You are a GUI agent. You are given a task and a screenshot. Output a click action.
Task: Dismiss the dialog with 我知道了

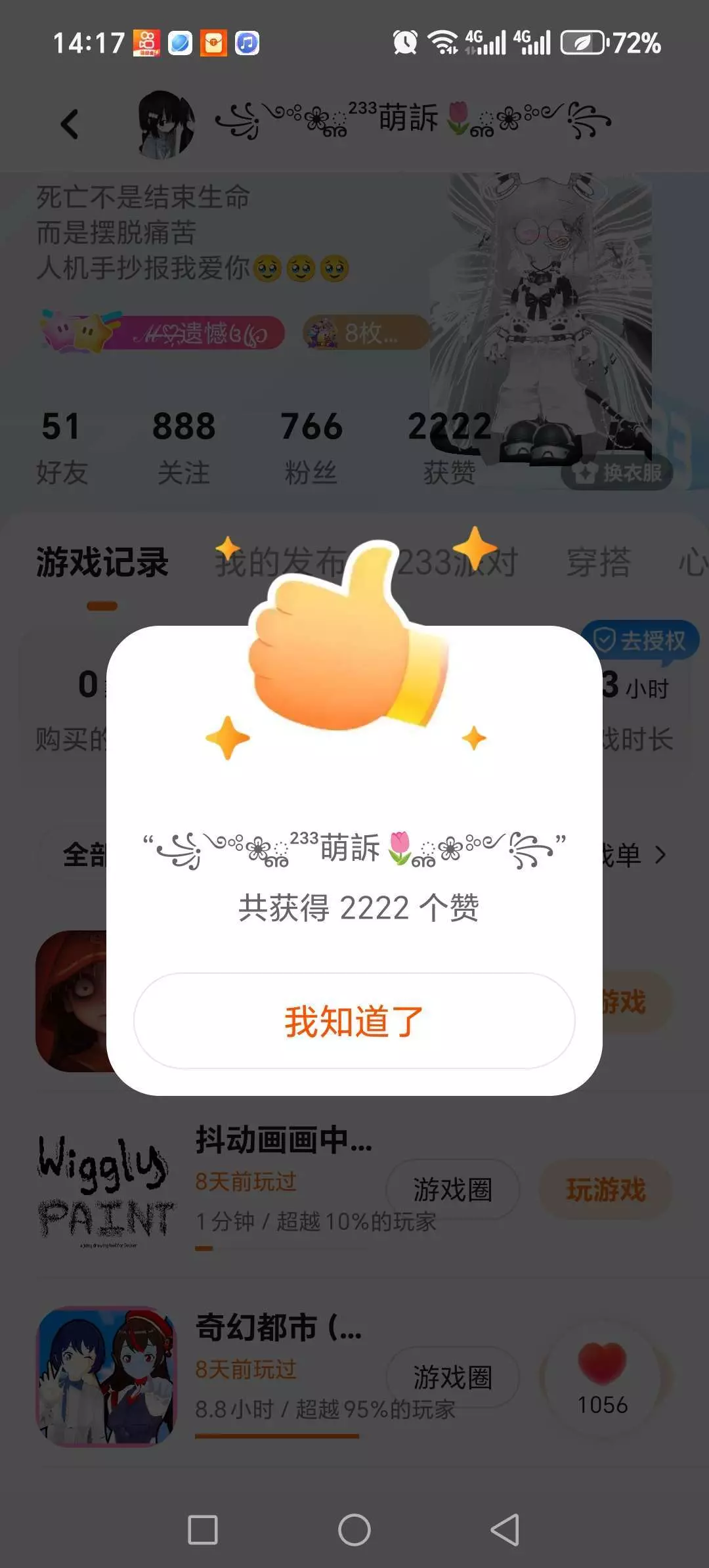[354, 1021]
